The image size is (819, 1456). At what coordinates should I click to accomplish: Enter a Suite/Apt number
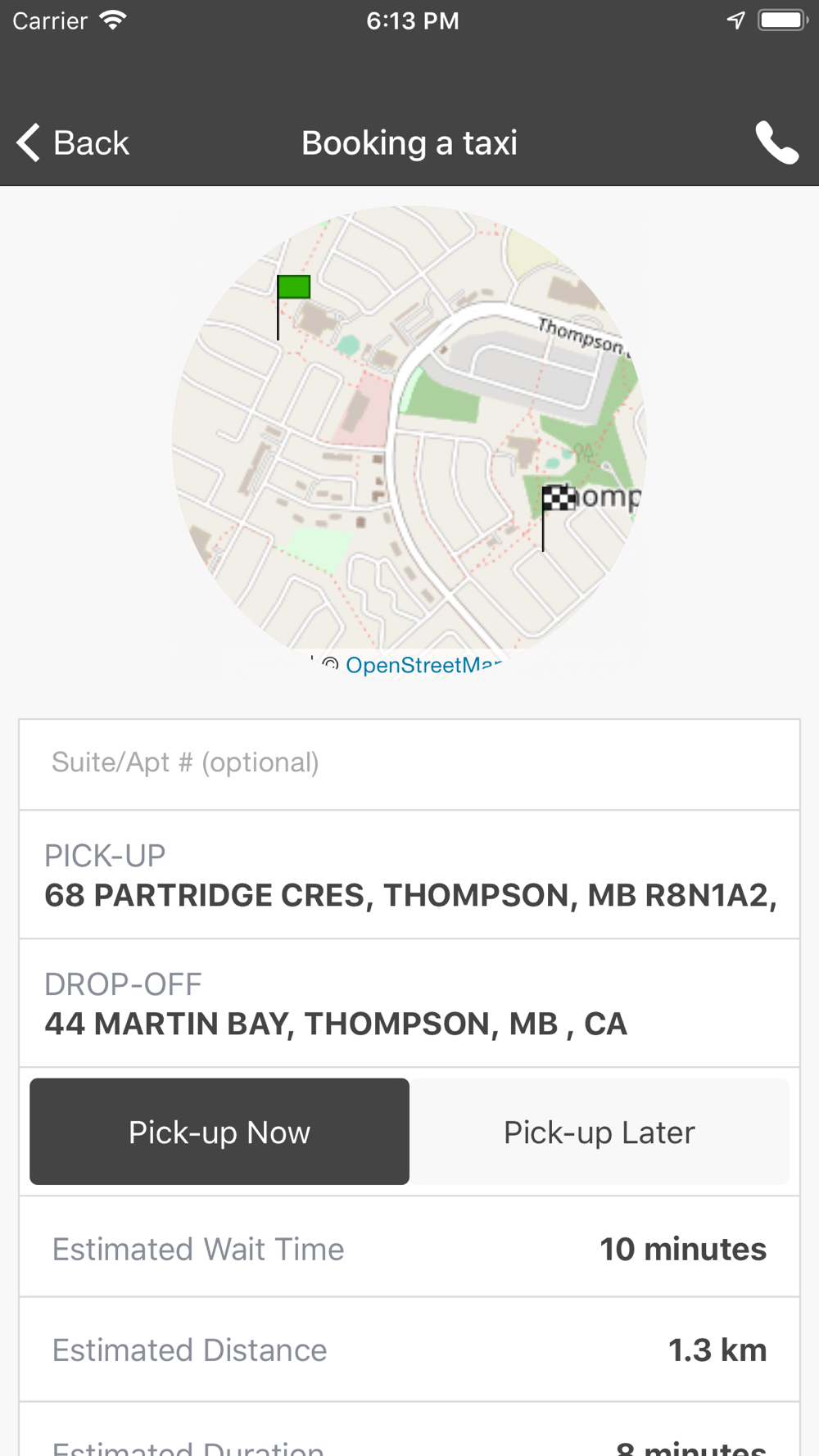pyautogui.click(x=409, y=763)
